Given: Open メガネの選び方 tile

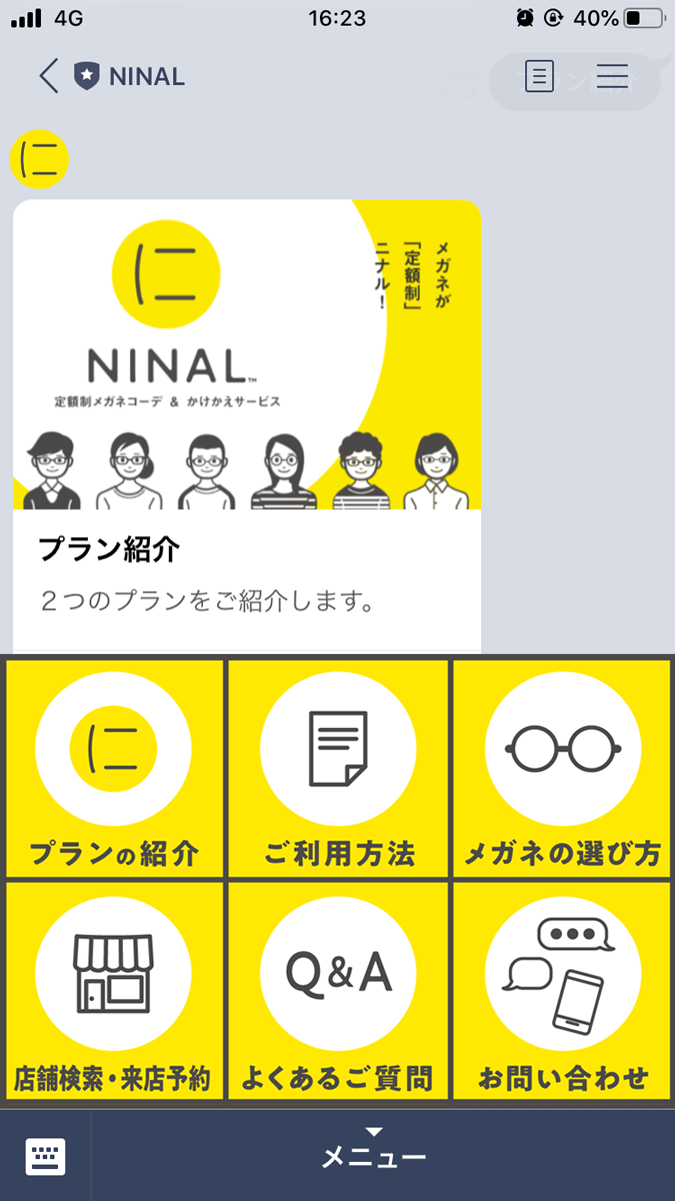Looking at the screenshot, I should [x=562, y=768].
